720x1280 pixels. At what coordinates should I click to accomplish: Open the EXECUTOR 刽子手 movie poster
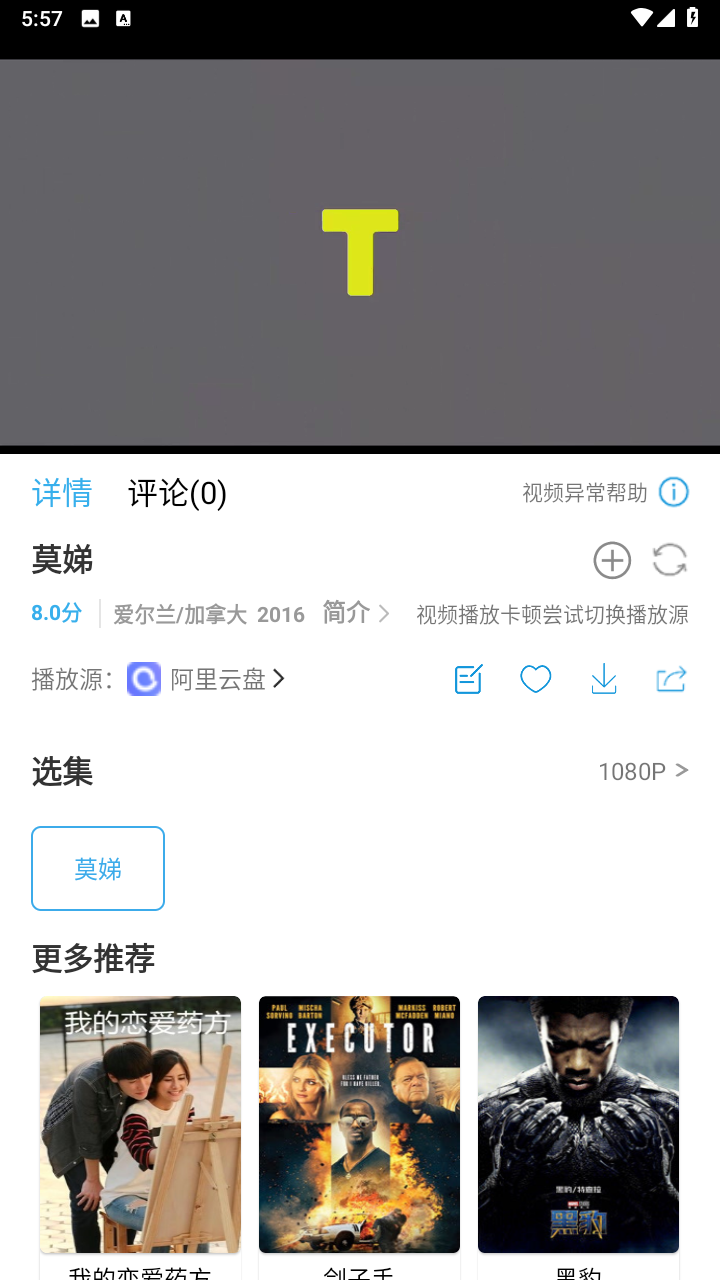pyautogui.click(x=359, y=1123)
